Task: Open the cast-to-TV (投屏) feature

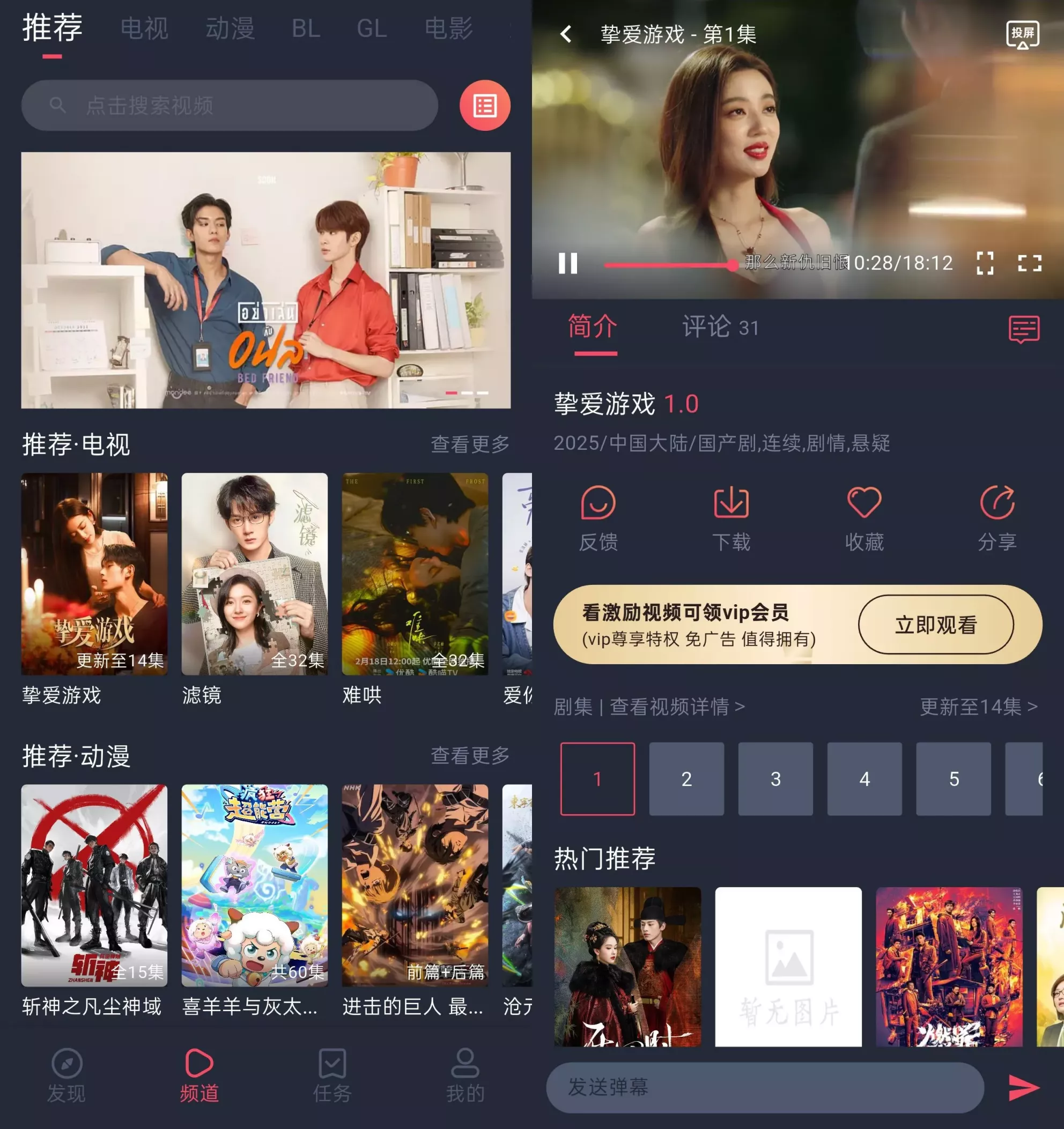Action: coord(1024,35)
